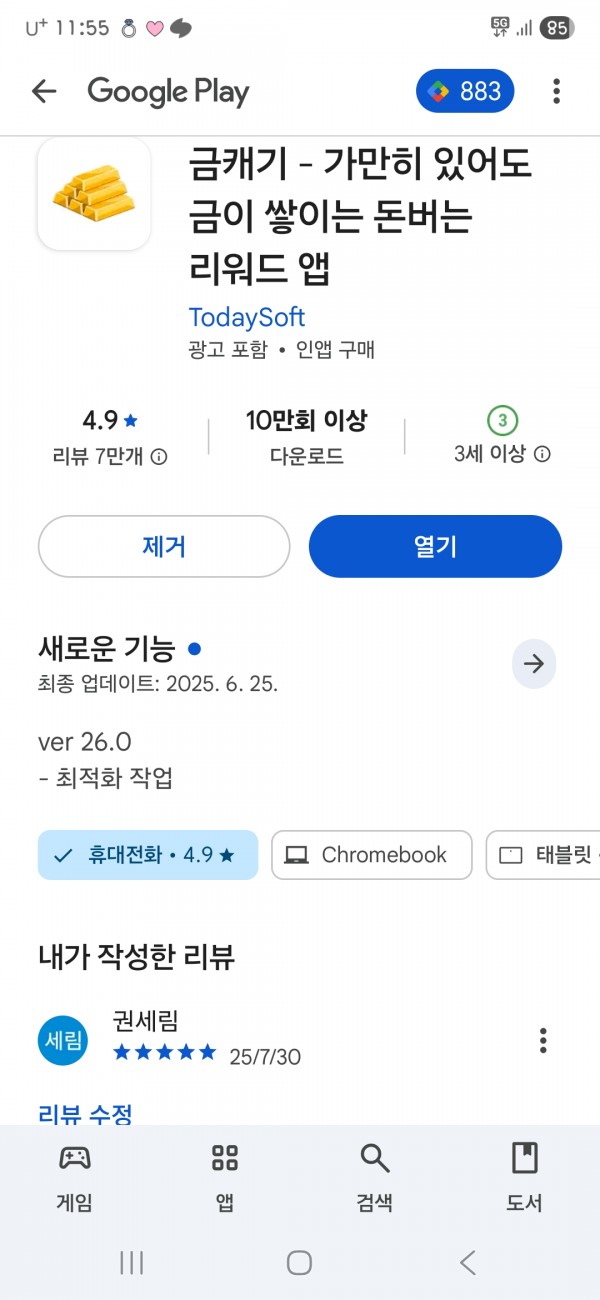Select the 태블릿 chip

tap(543, 855)
